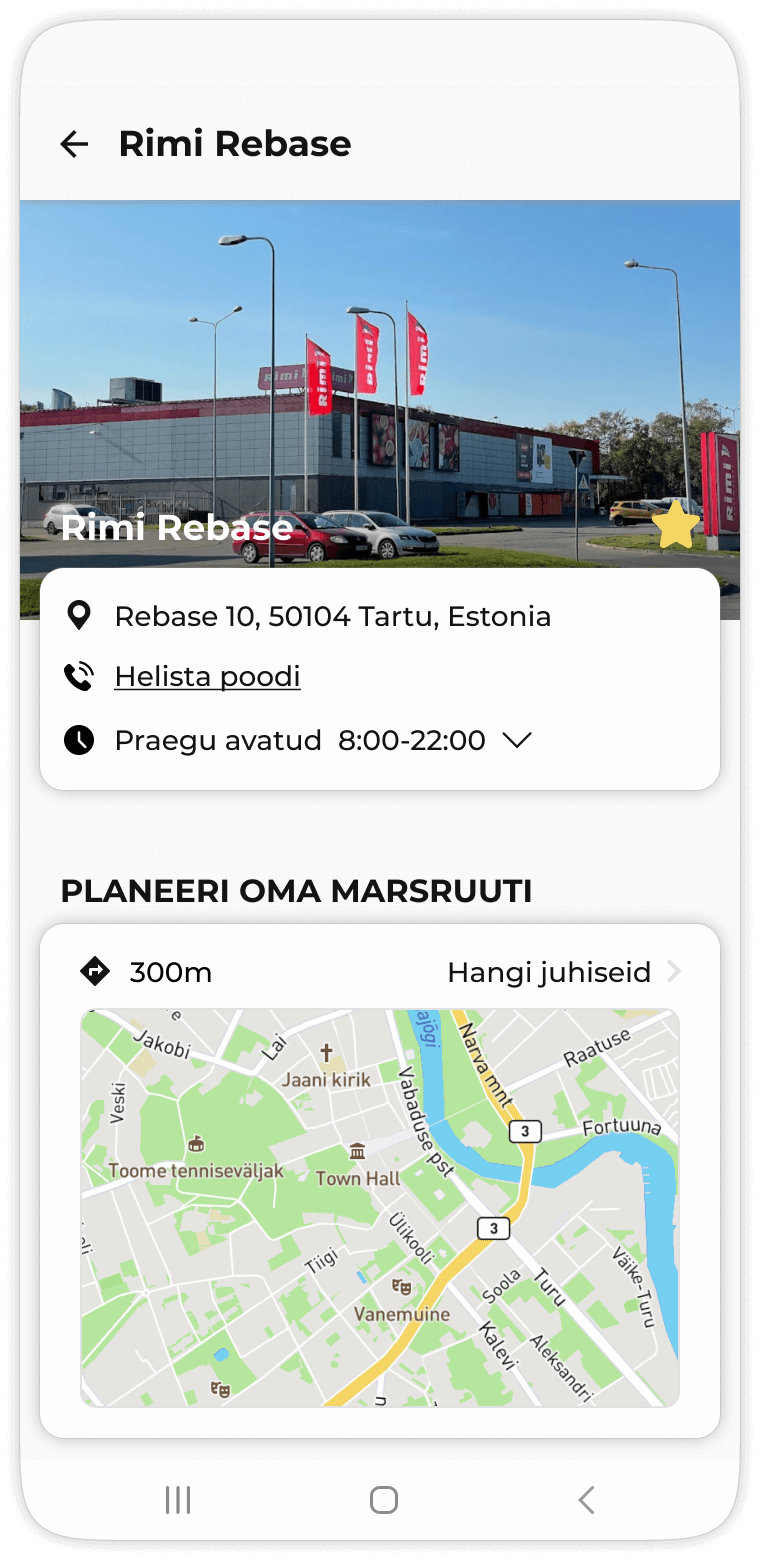Tap the Helista poodi call link
The height and width of the screenshot is (1560, 760).
tap(207, 677)
